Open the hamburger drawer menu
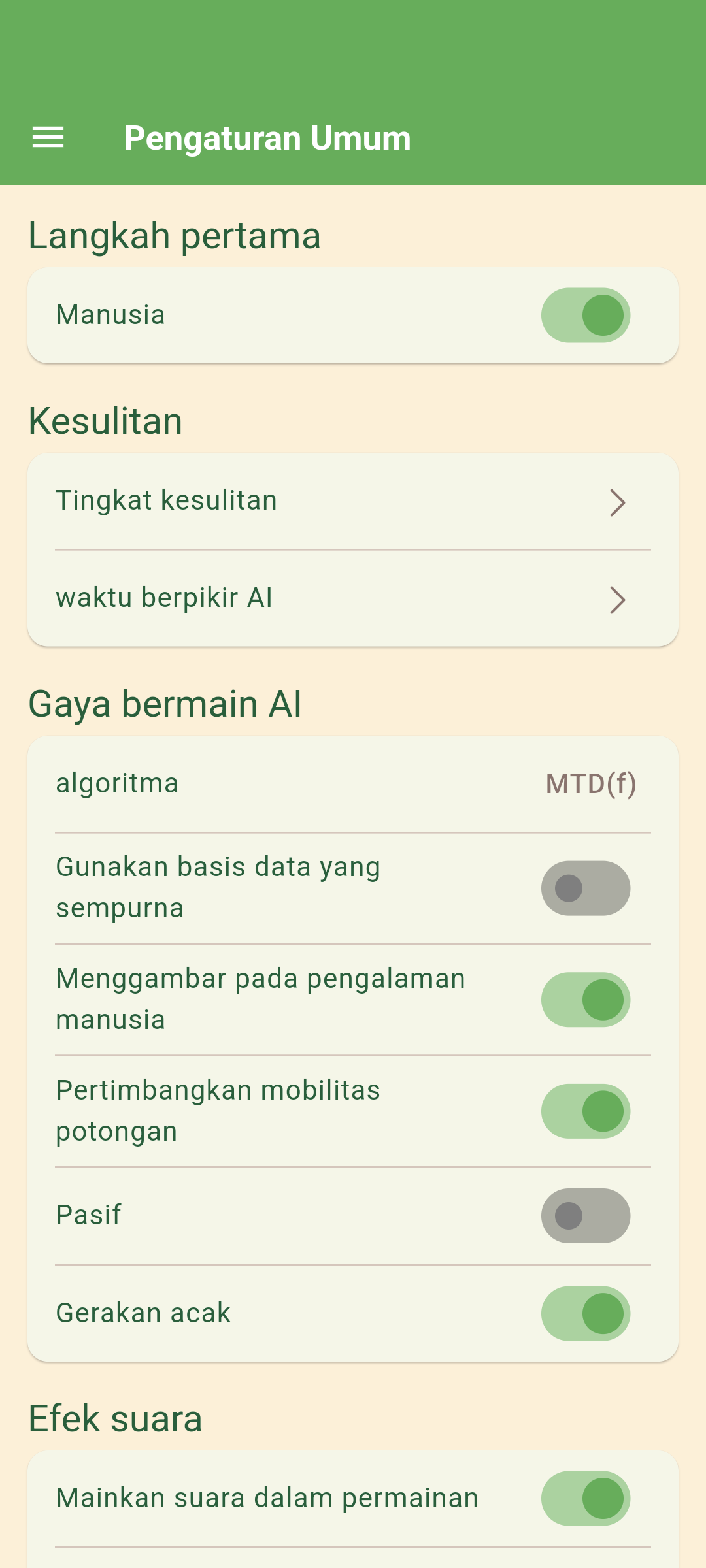 [x=48, y=138]
